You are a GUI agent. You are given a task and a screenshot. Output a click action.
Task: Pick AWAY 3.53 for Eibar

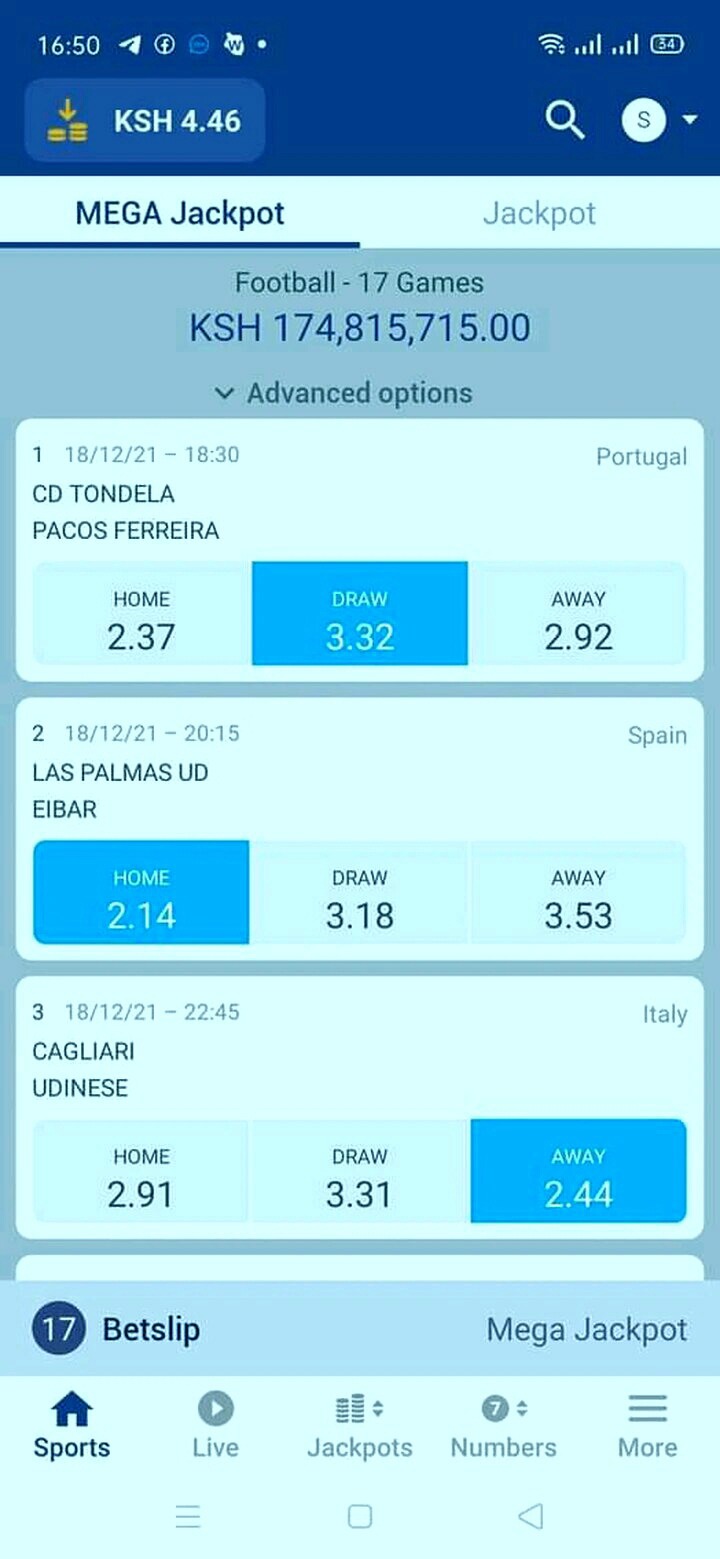[x=578, y=892]
